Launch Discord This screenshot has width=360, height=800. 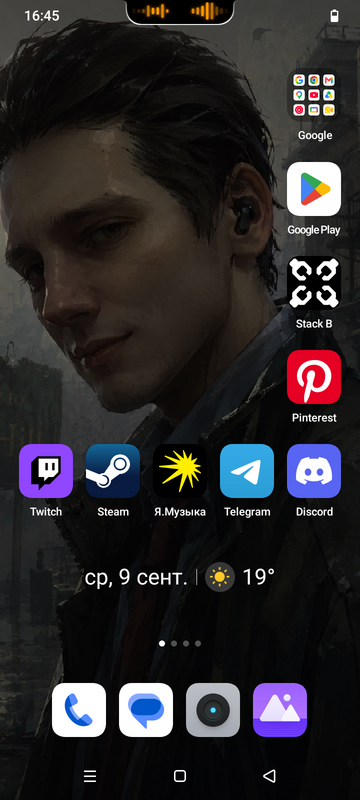click(x=314, y=471)
